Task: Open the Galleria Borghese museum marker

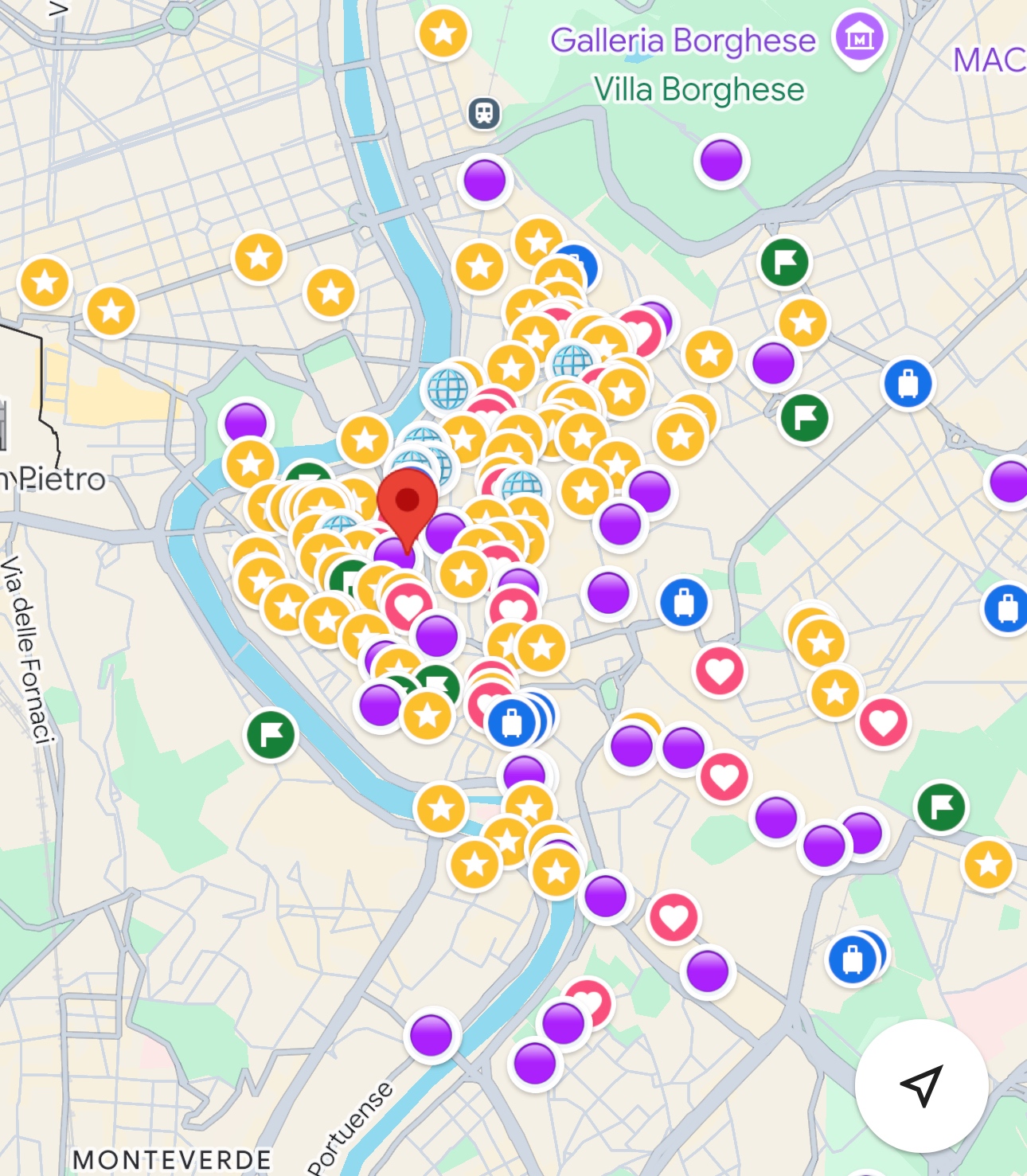Action: click(859, 37)
